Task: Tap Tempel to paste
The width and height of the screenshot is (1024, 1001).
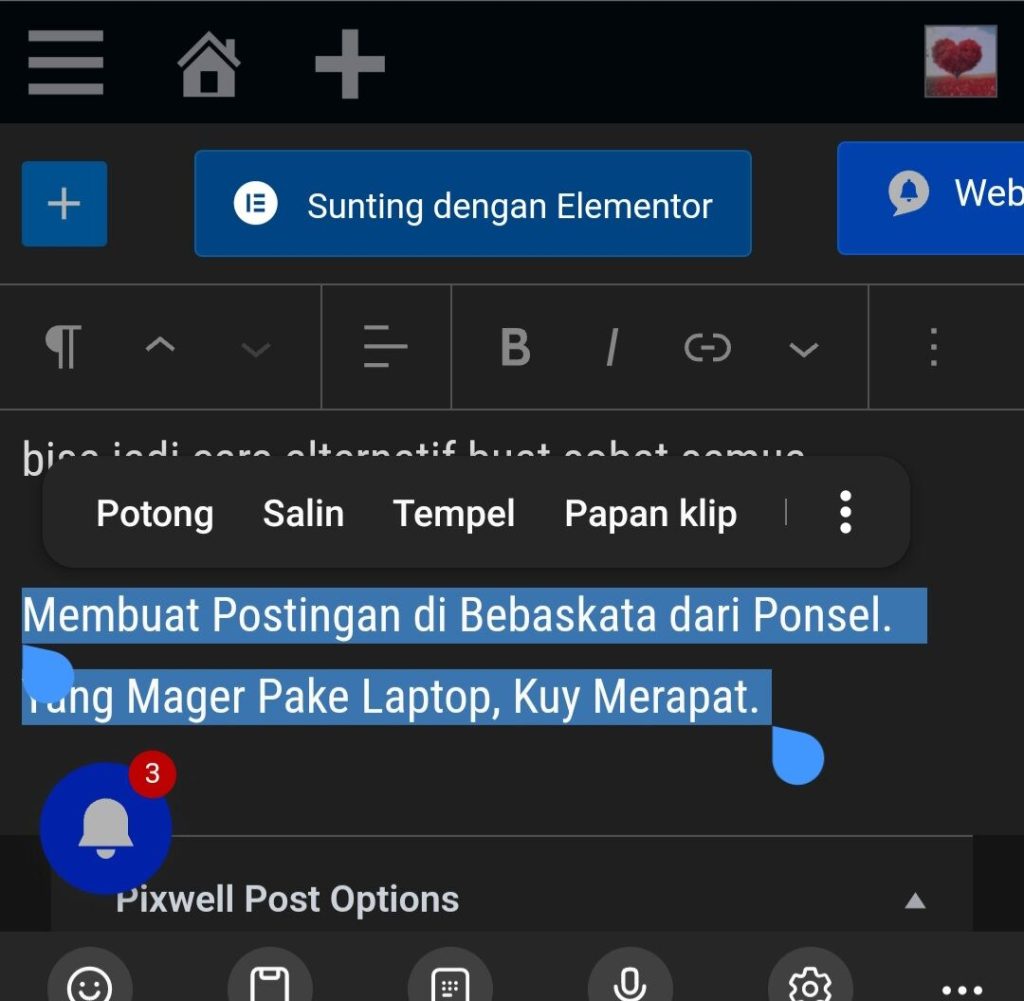Action: [454, 514]
